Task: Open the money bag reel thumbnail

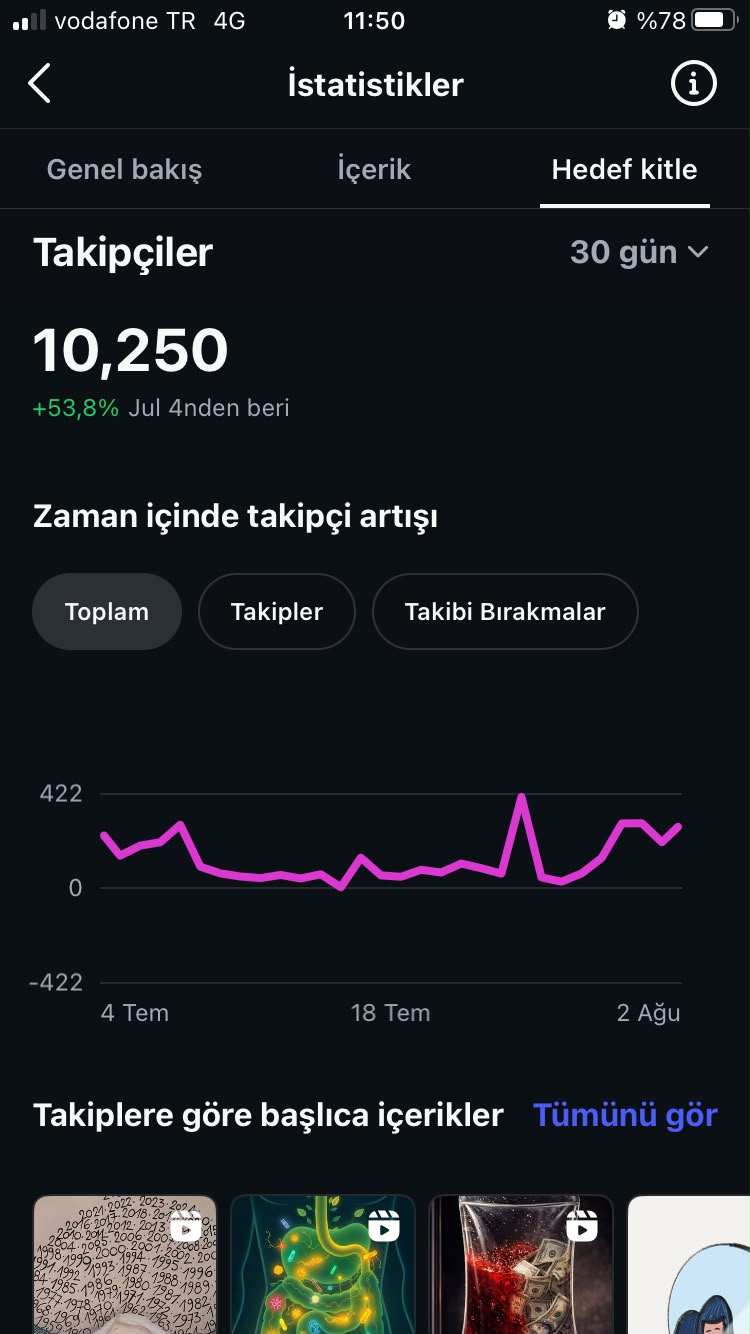Action: click(x=521, y=1264)
